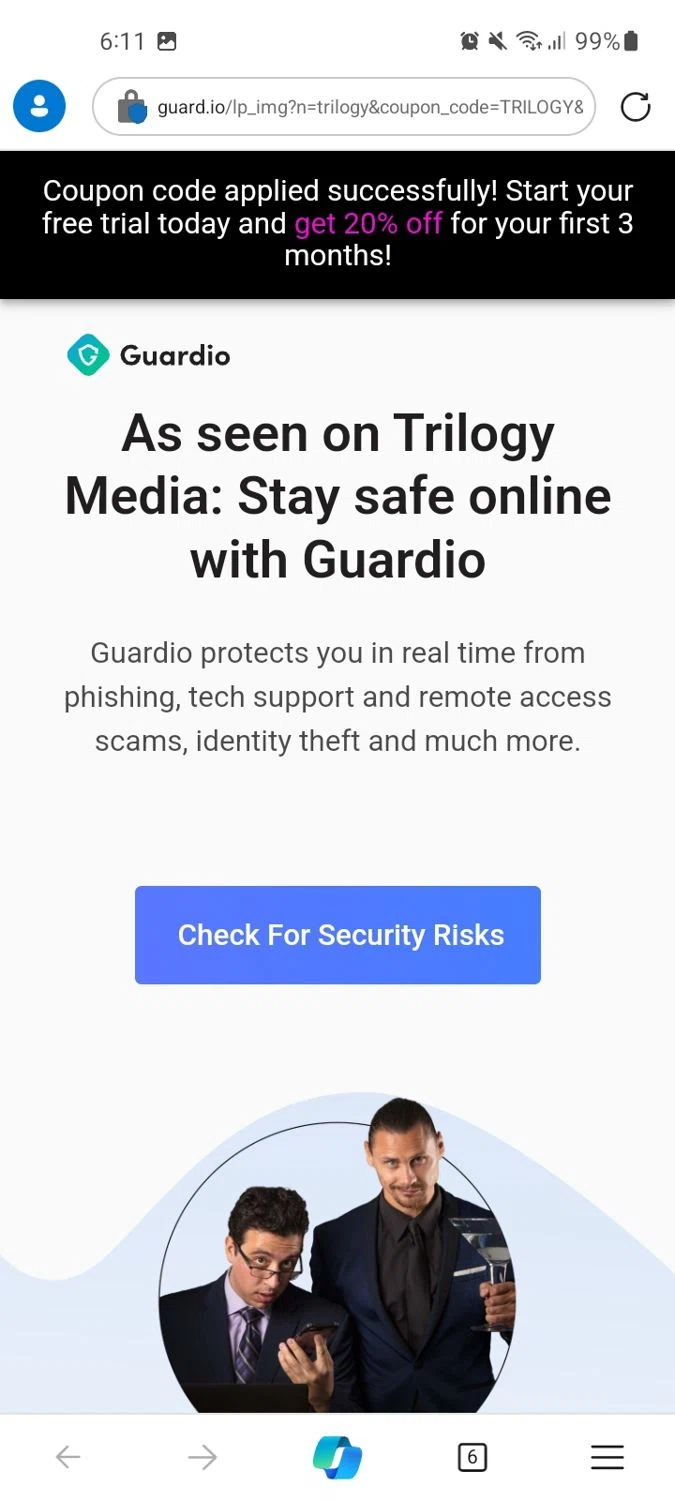Open the browser hamburger menu
Screen dimensions: 675x1500
607,1458
